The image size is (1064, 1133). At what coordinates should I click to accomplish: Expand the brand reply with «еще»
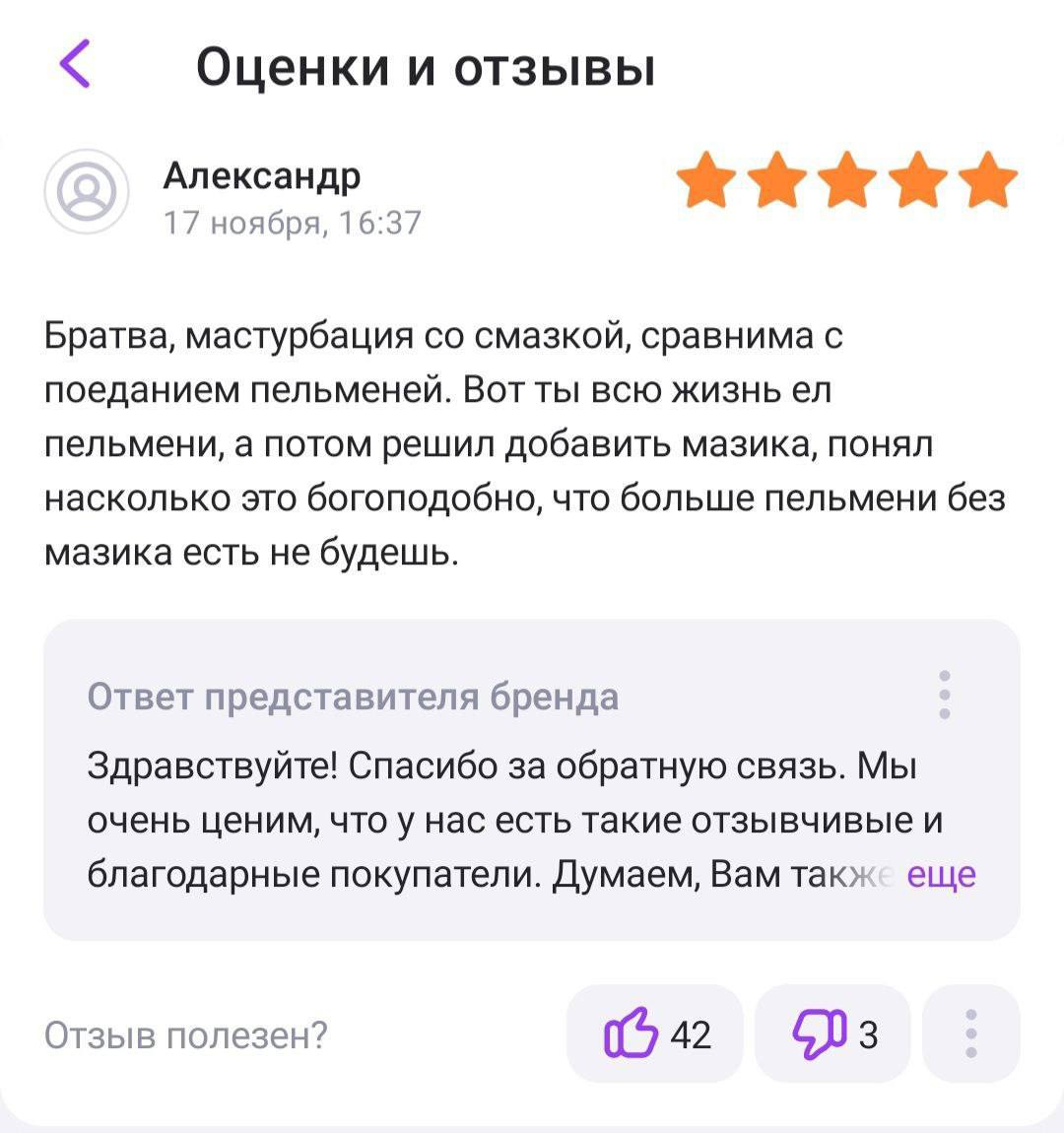click(941, 874)
